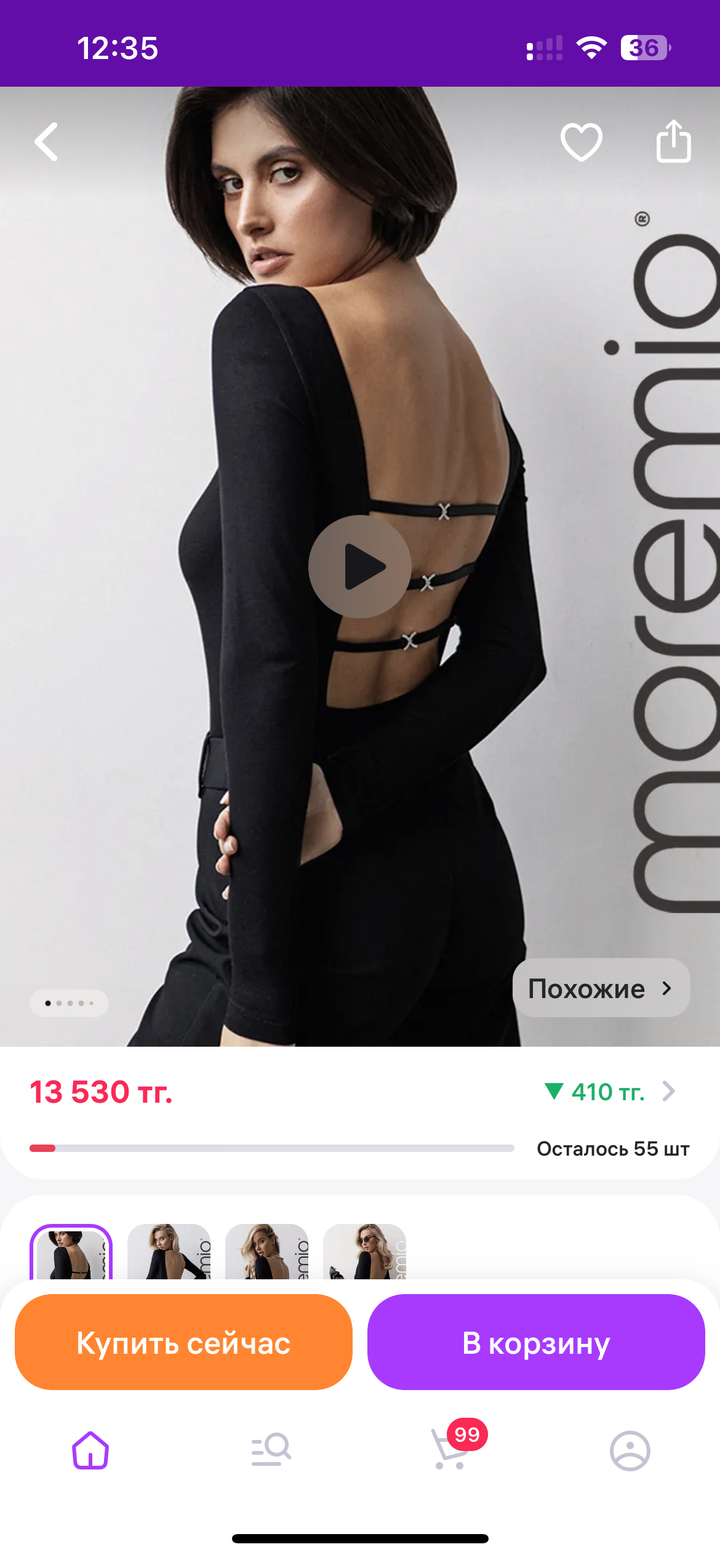The width and height of the screenshot is (720, 1558).
Task: Expand the price drop details via the chevron
Action: tap(668, 1091)
